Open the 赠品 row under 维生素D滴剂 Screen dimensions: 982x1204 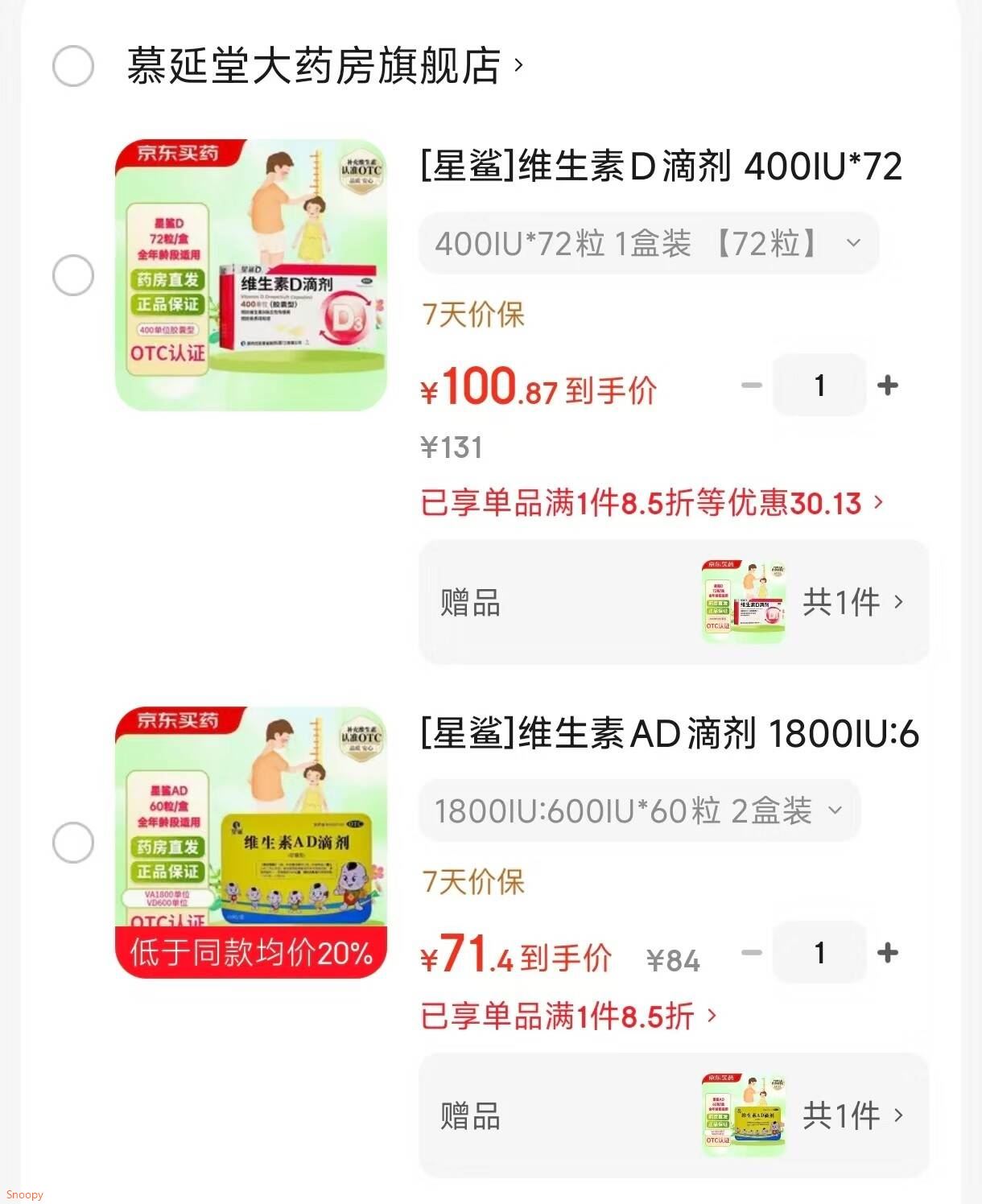[x=674, y=602]
